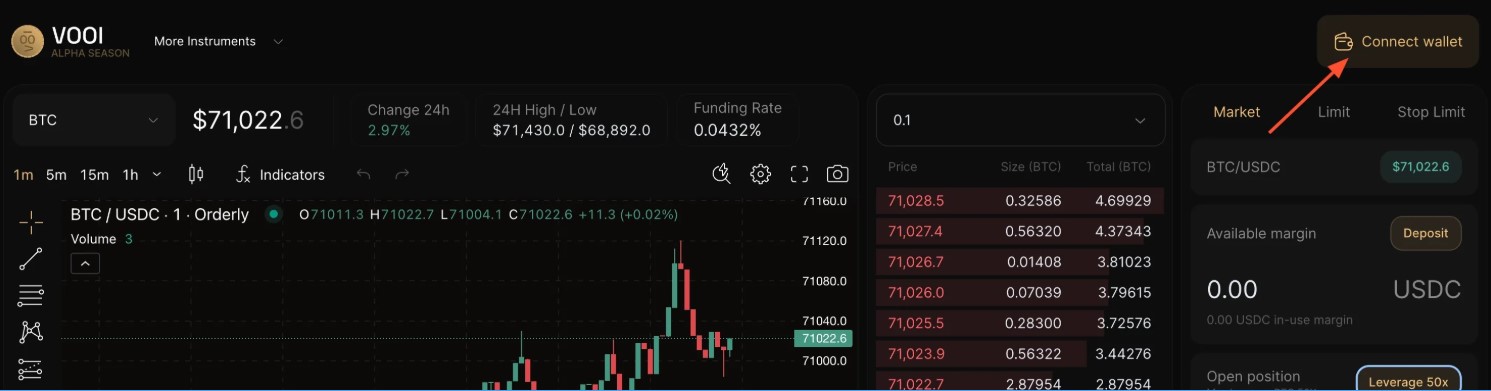Select the 5m chart interval
Viewport: 1491px width, 391px height.
coord(56,175)
